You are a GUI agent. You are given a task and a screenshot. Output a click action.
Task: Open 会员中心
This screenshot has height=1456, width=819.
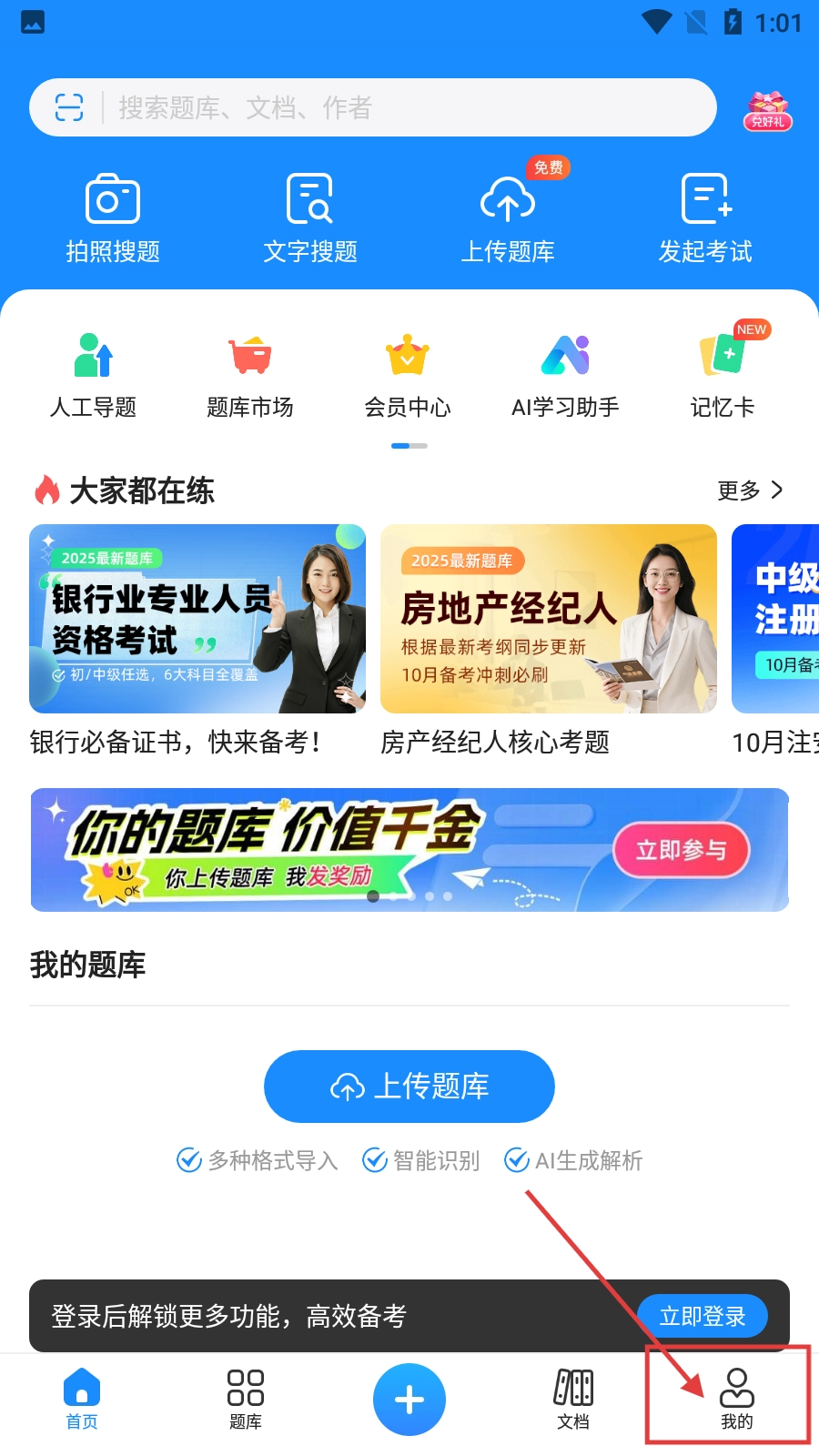pos(408,375)
